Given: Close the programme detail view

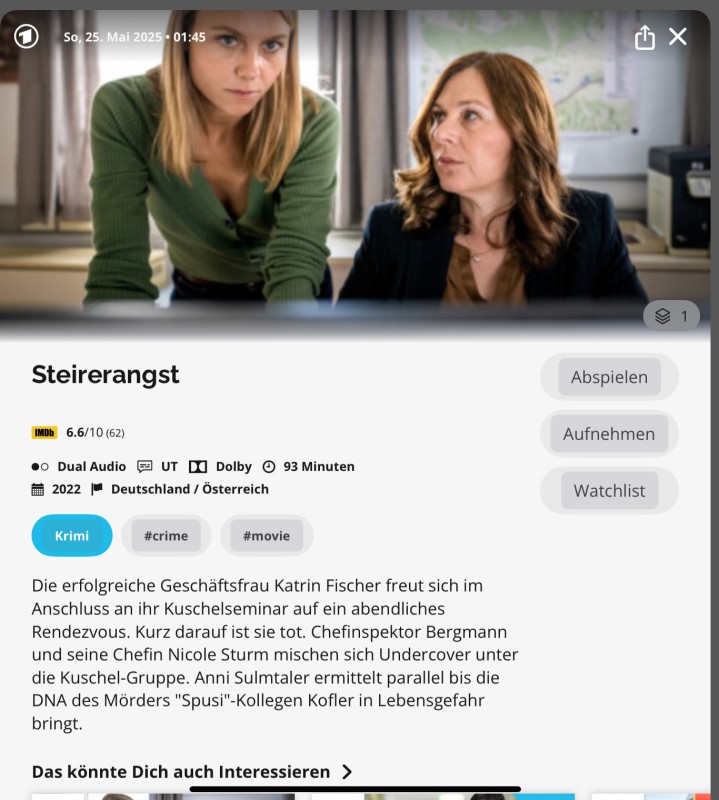Looking at the screenshot, I should tap(678, 37).
